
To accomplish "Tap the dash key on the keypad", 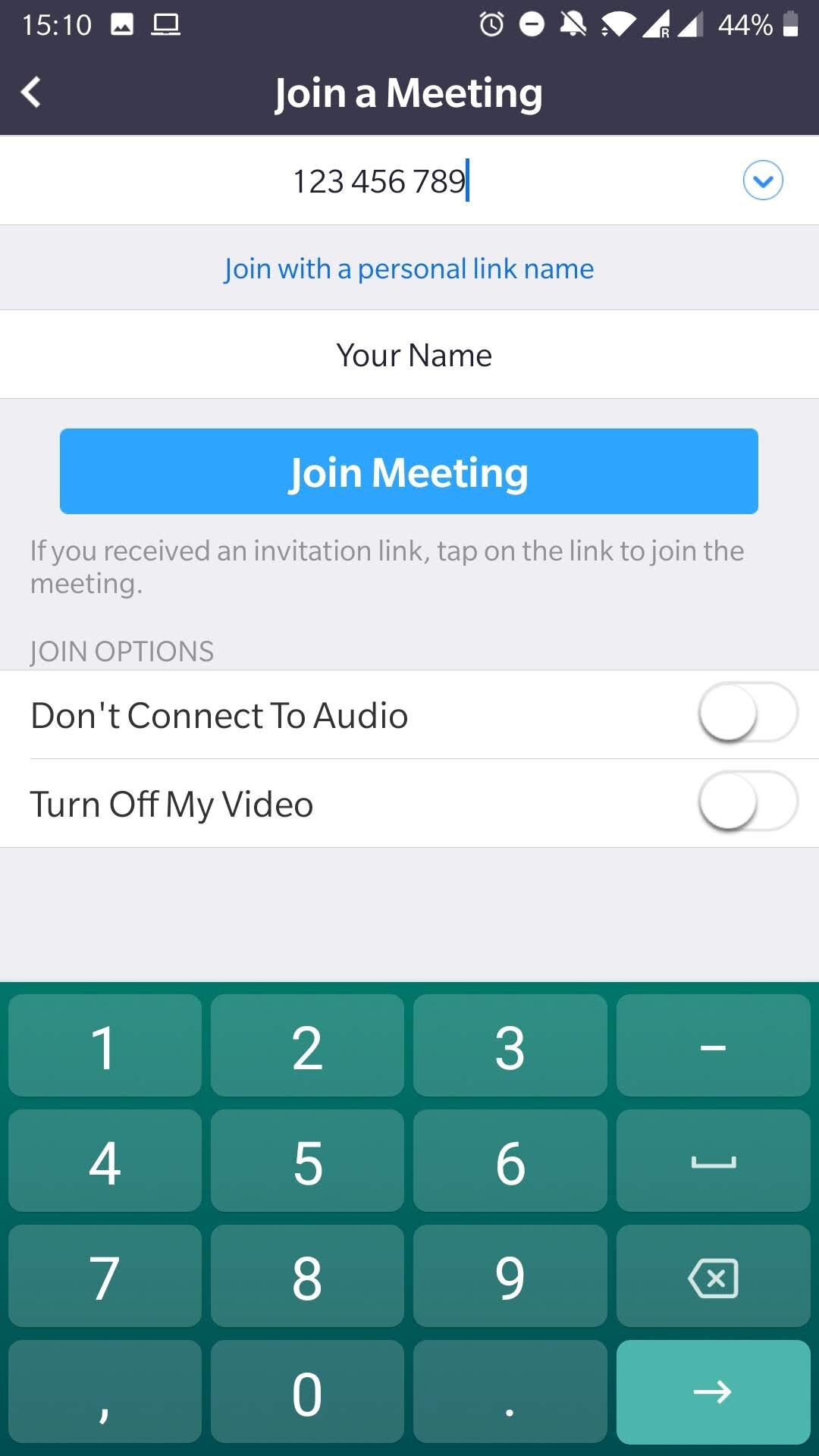I will pos(713,1046).
